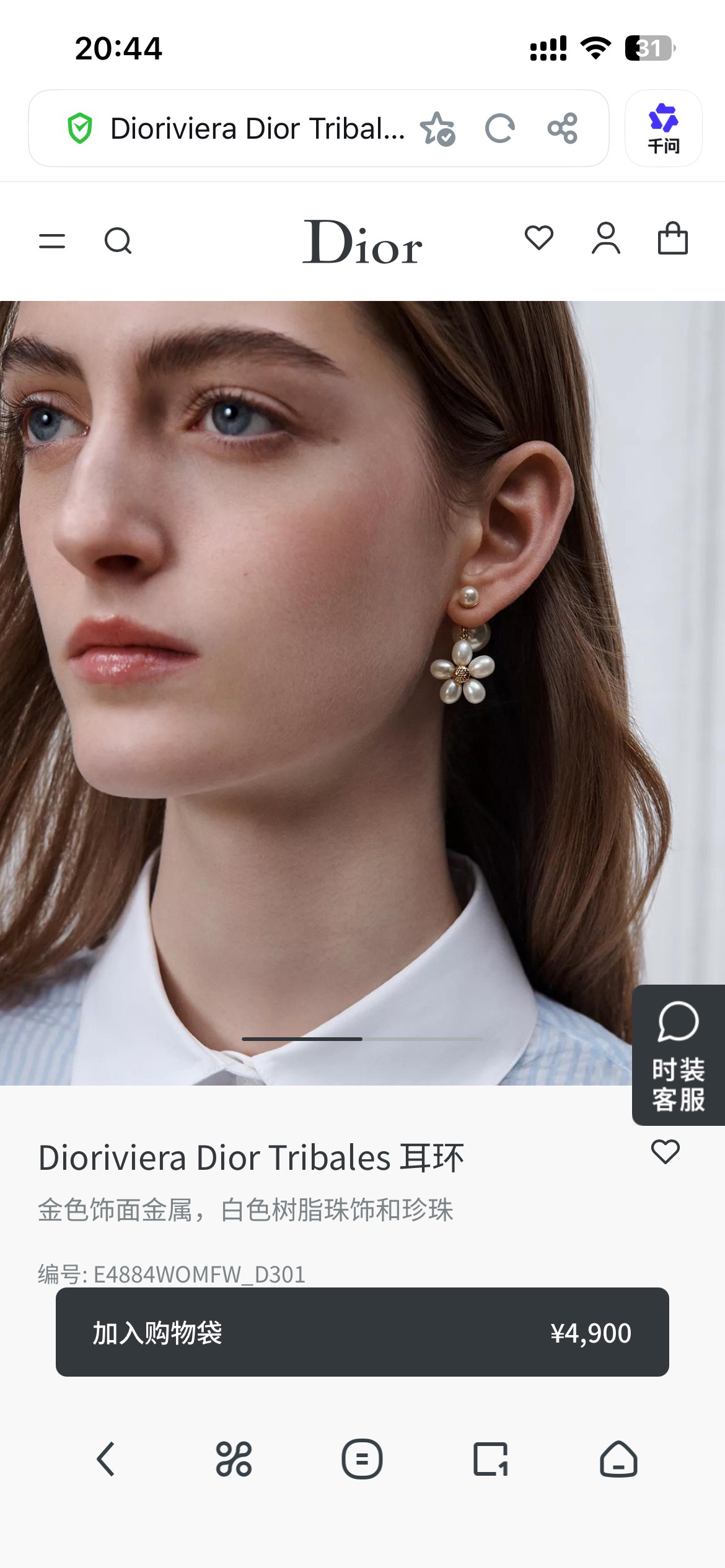
Task: Open the wishlist heart in the header
Action: pyautogui.click(x=539, y=238)
